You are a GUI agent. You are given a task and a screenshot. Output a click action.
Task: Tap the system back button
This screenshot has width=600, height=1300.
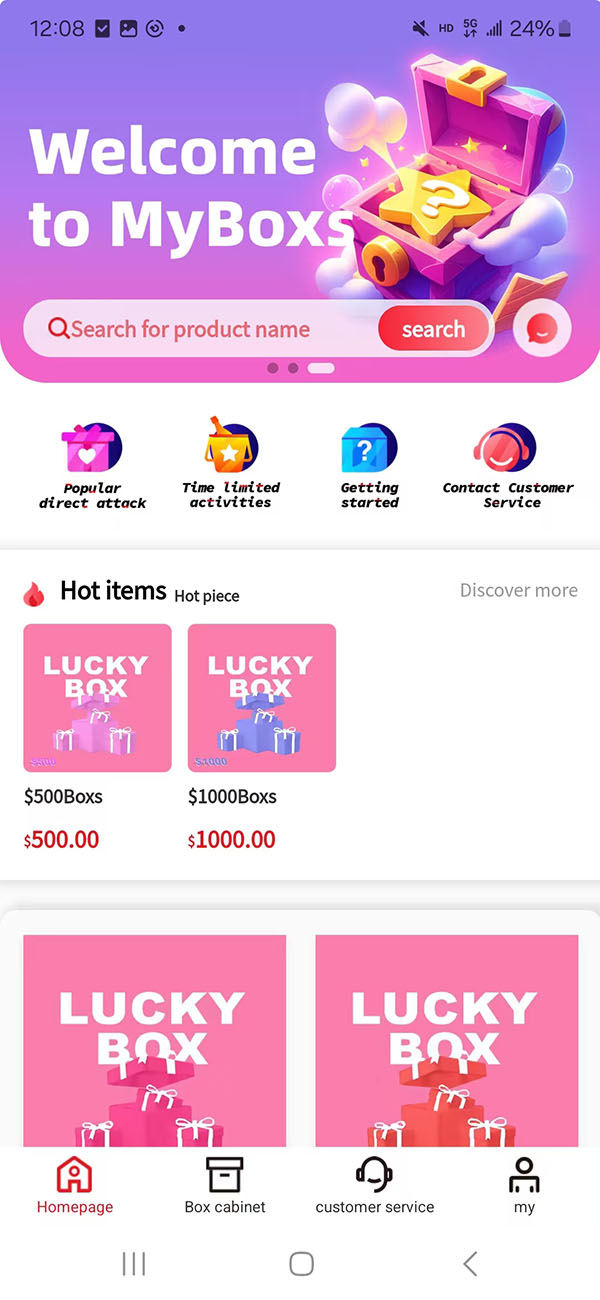click(470, 1263)
